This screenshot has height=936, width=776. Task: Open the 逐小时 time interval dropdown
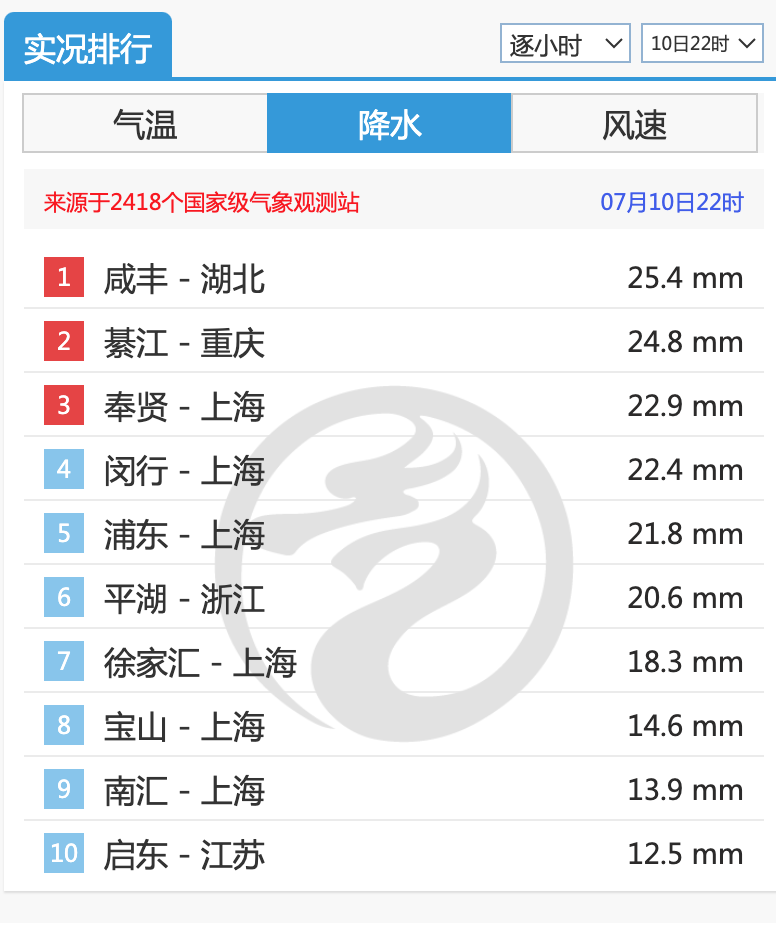[x=565, y=42]
